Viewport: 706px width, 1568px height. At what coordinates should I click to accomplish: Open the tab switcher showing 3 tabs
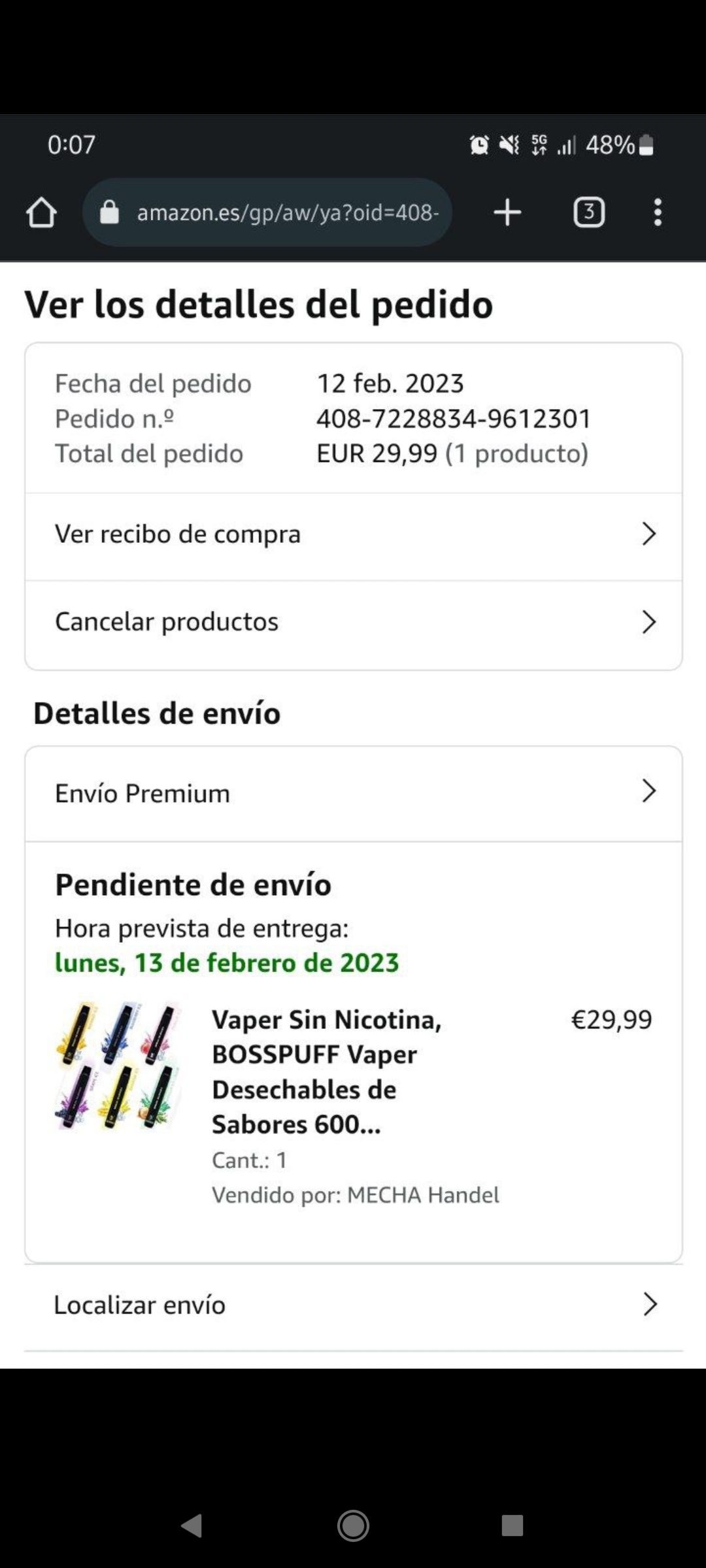coord(589,212)
